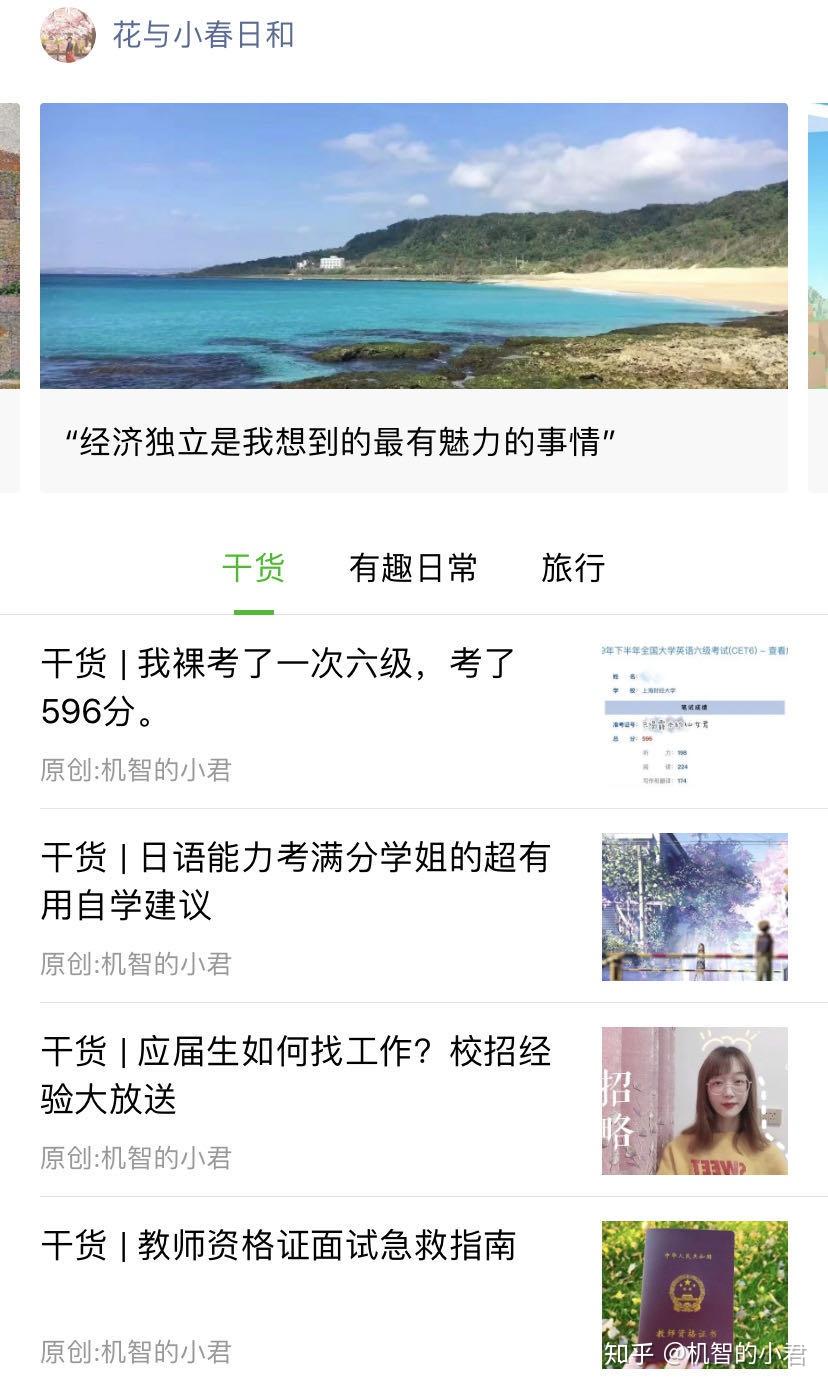Click the girl with glasses 校招 thumbnail
The image size is (828, 1388).
click(694, 1100)
